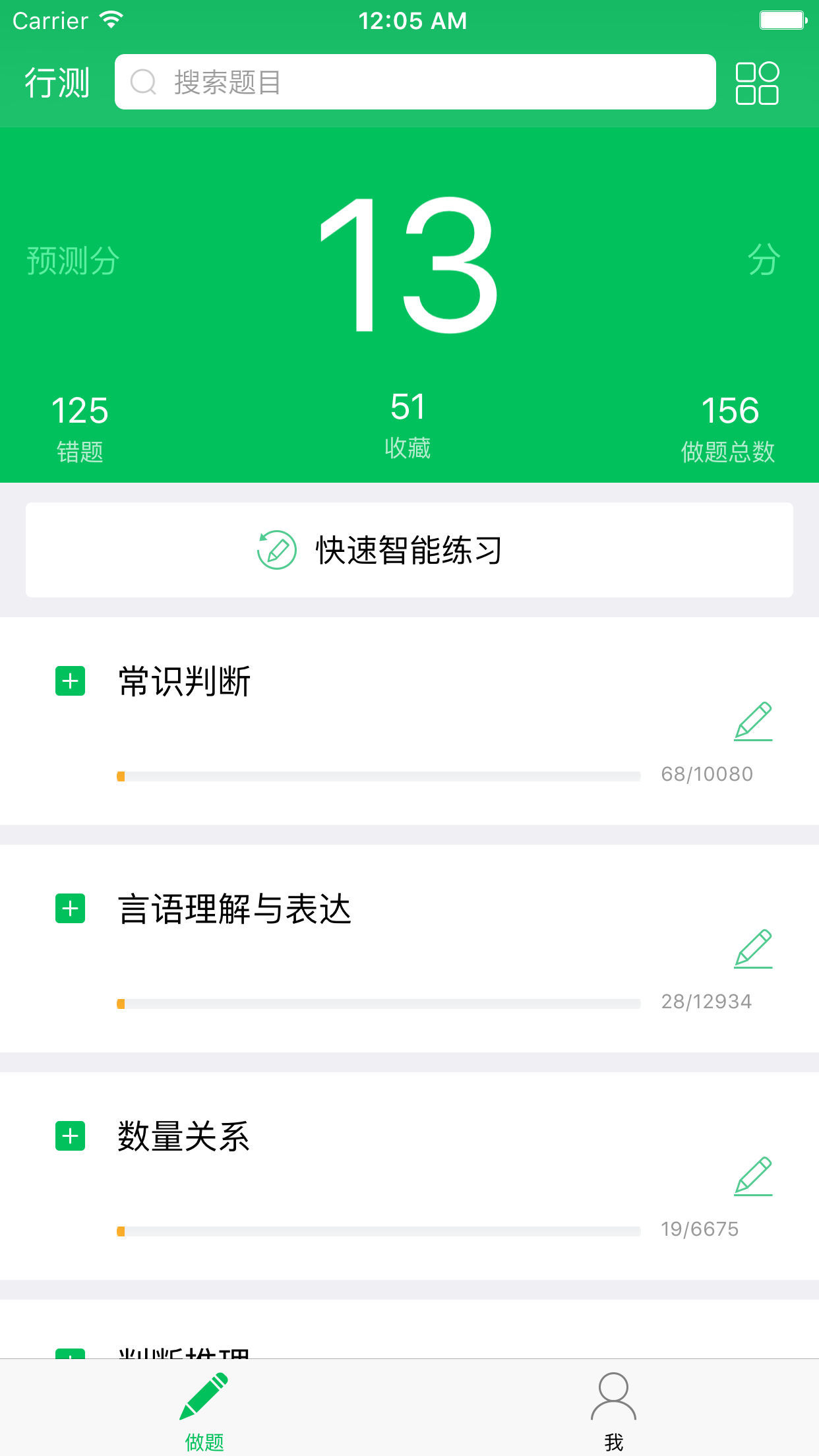Open the grid menu icon
This screenshot has height=1456, width=819.
[x=757, y=83]
